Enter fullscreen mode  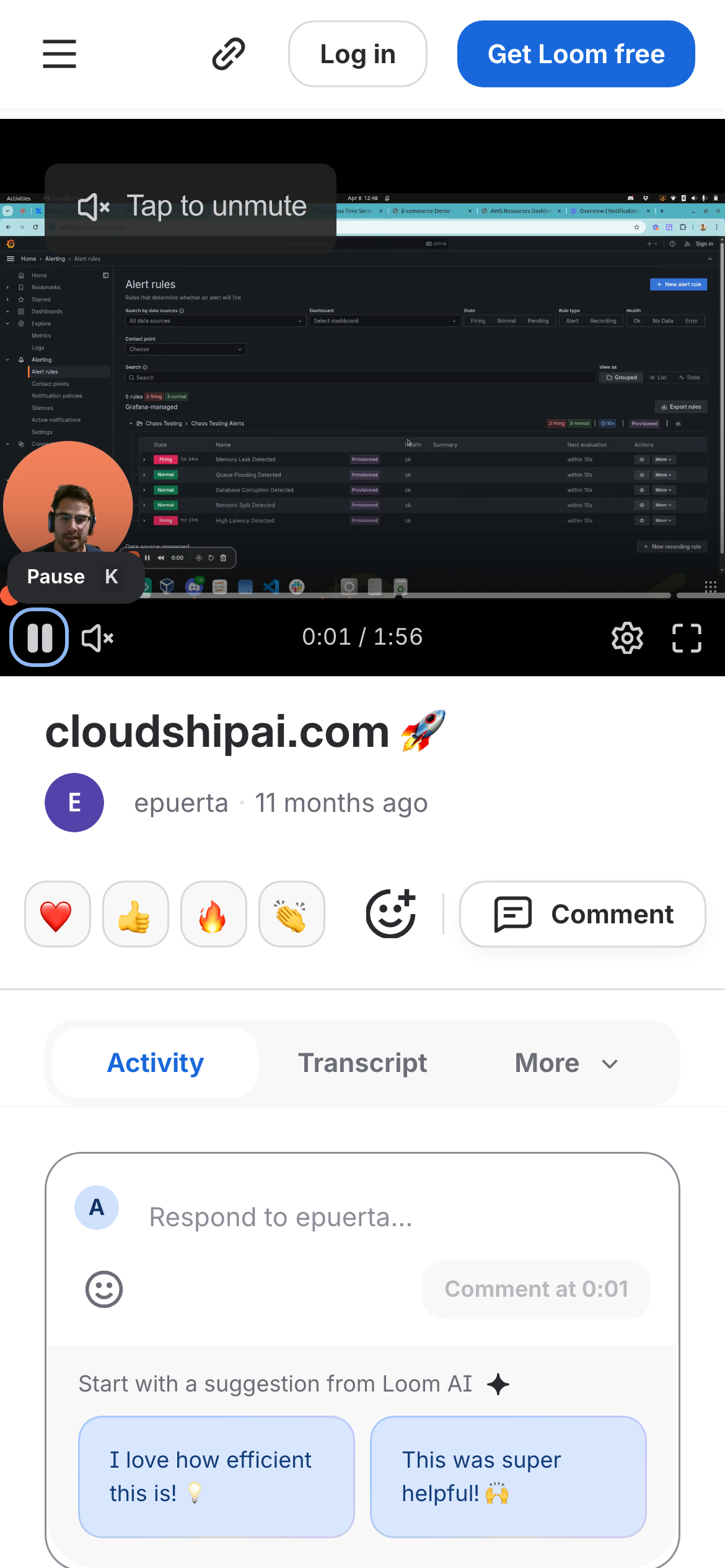[x=687, y=637]
